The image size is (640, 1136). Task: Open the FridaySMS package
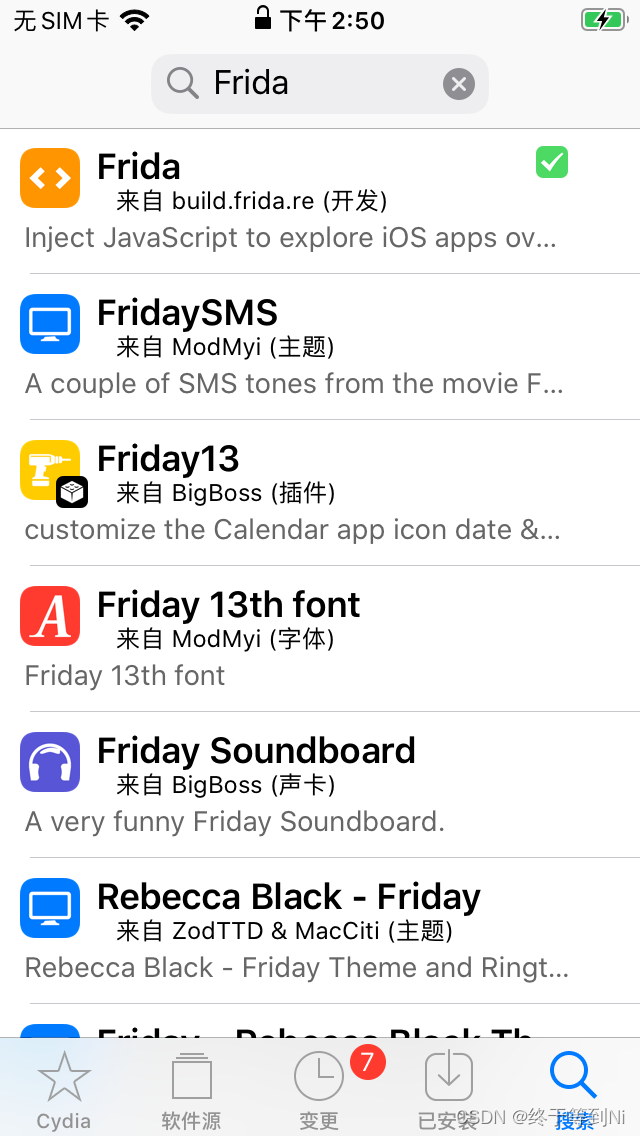tap(320, 347)
